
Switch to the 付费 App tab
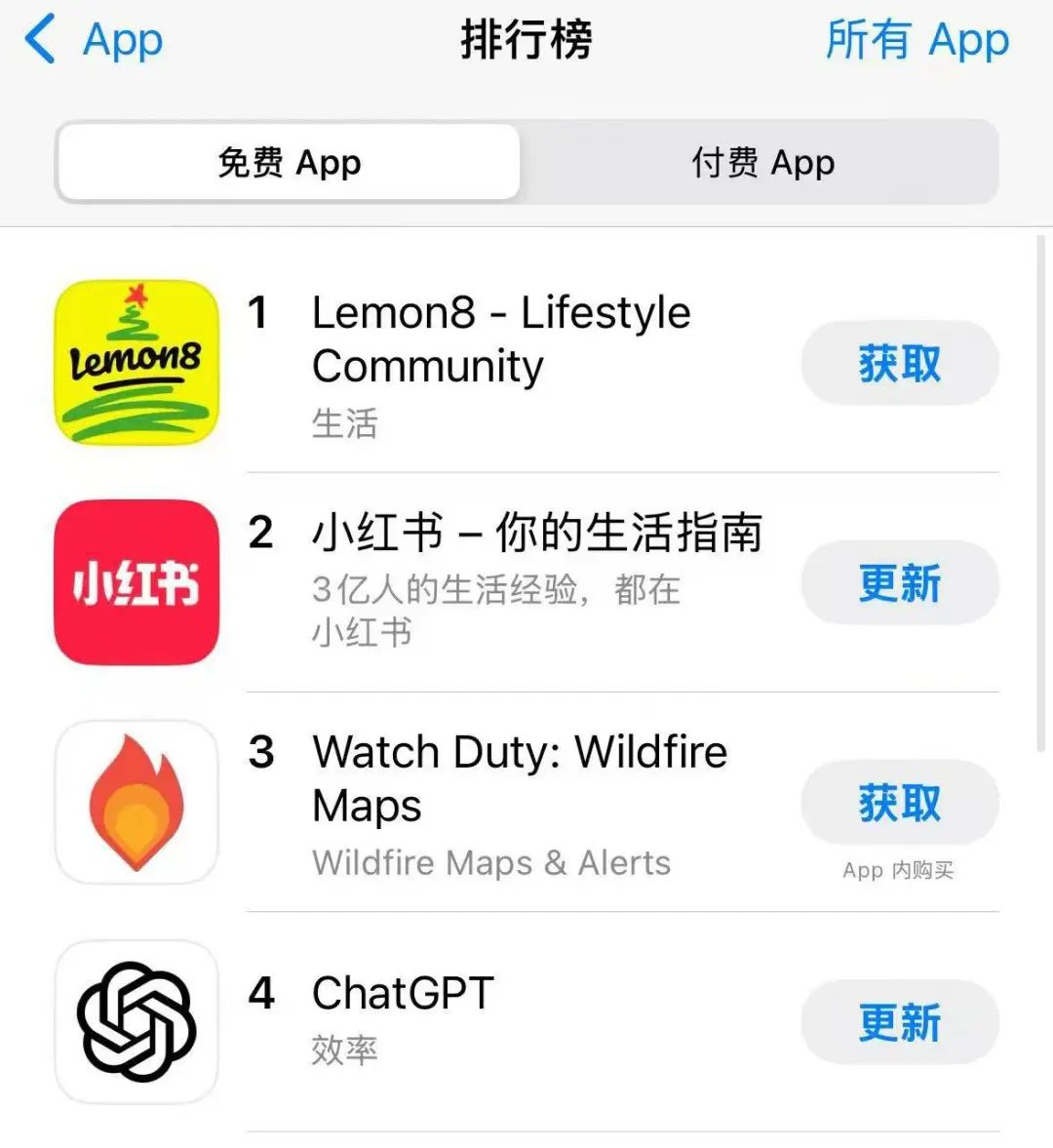coord(762,163)
